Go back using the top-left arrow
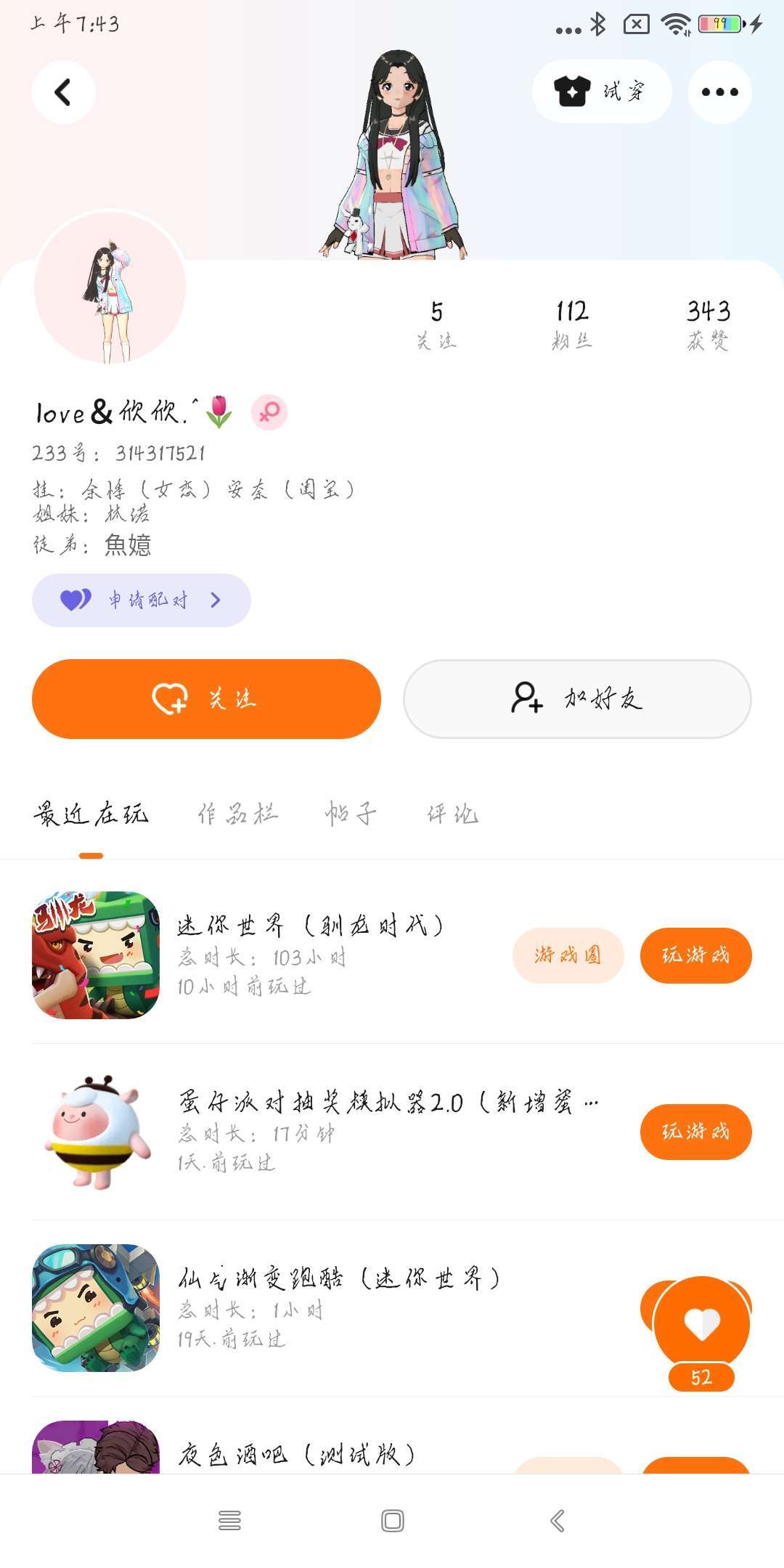The width and height of the screenshot is (784, 1568). coord(64,92)
